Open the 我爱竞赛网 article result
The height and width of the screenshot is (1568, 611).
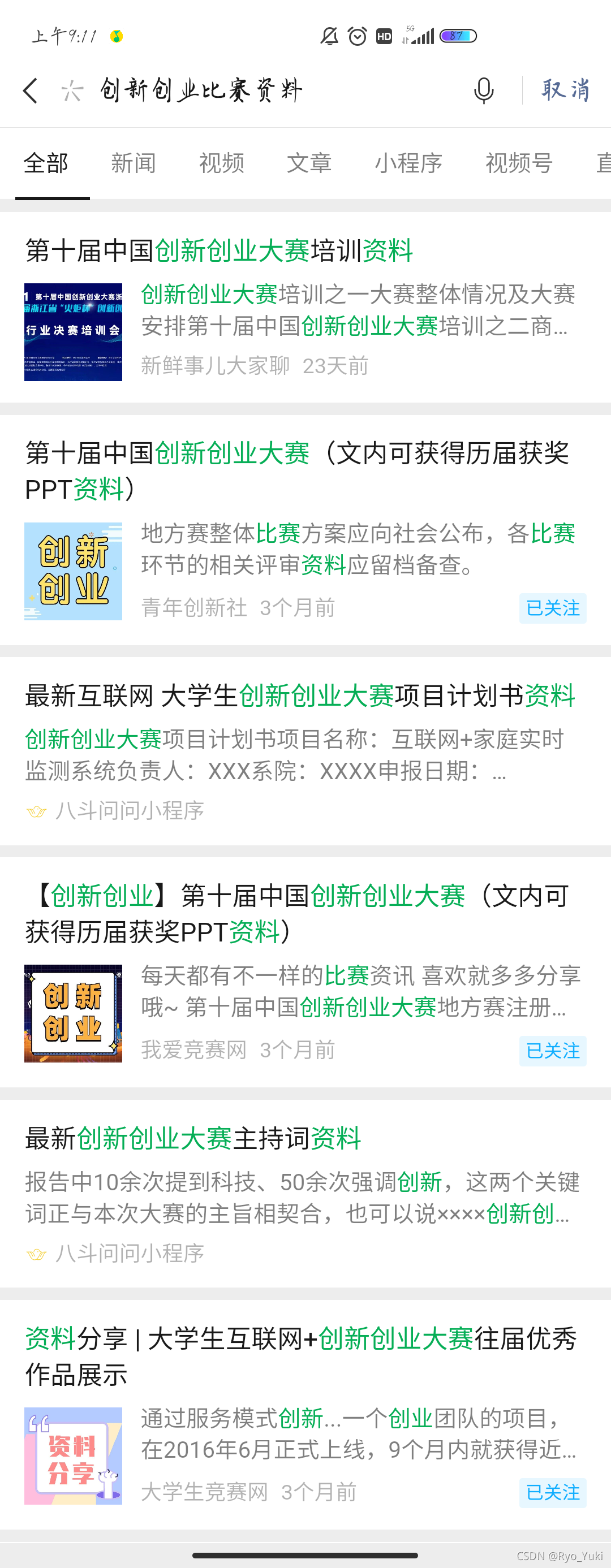296,913
